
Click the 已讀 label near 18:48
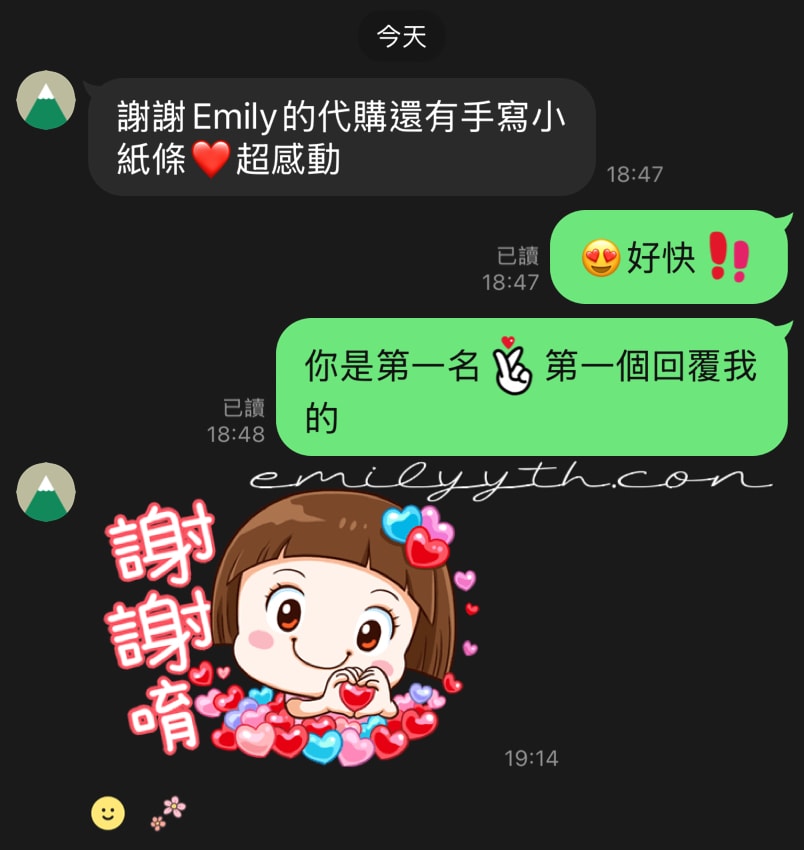tap(243, 407)
